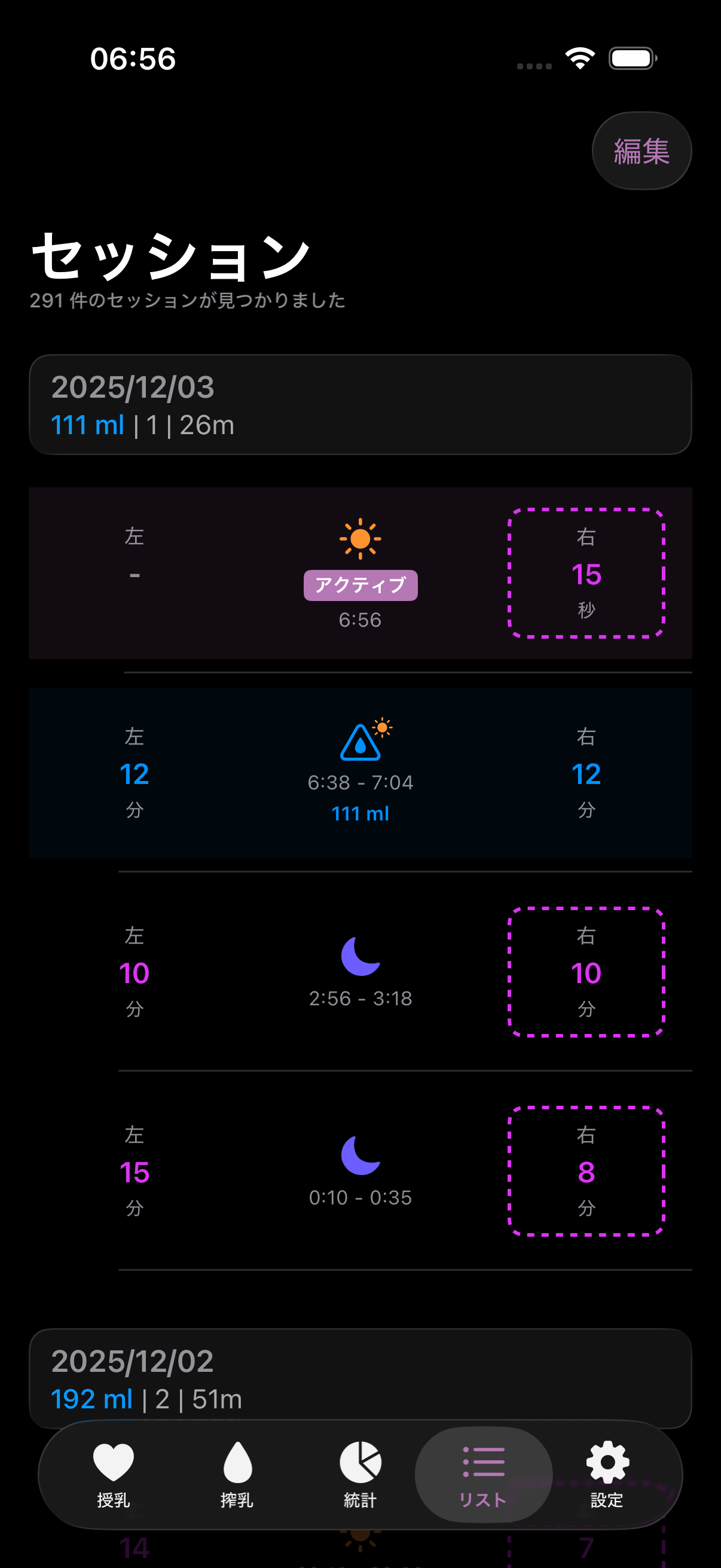This screenshot has width=721, height=1568.
Task: Select the リスト list icon
Action: pos(484,1461)
